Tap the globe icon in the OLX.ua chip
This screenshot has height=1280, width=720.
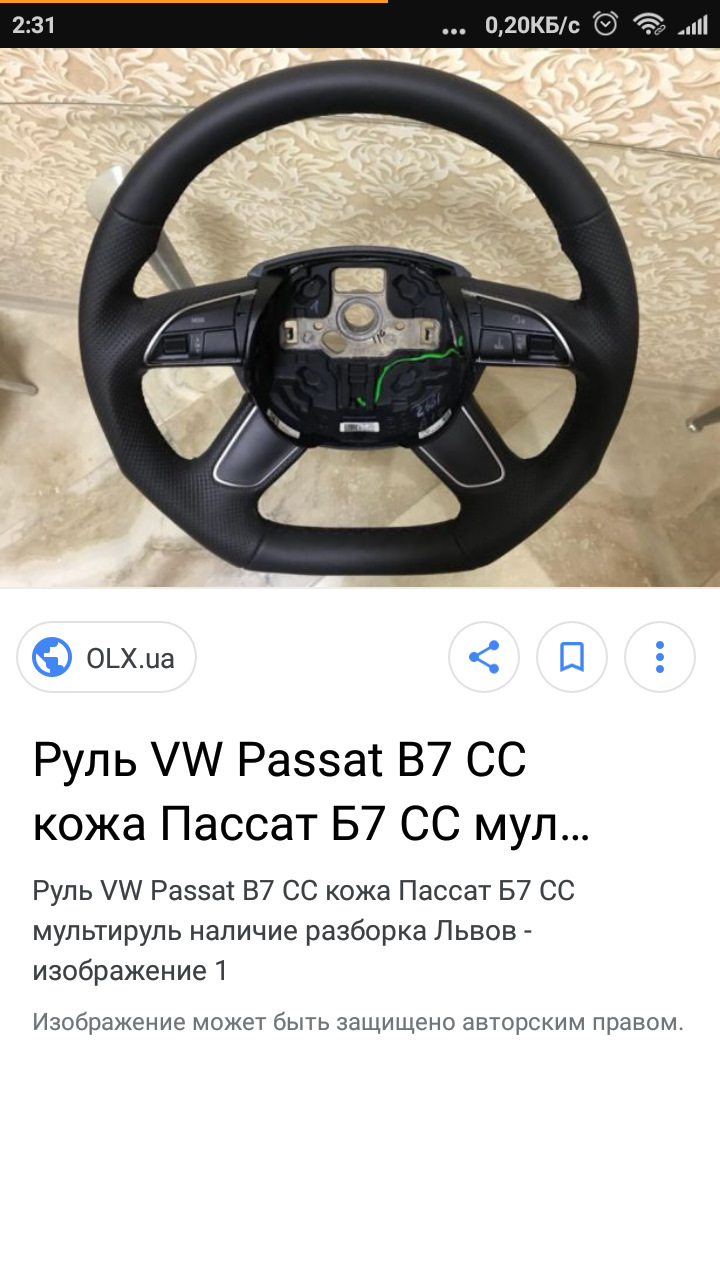pos(50,657)
